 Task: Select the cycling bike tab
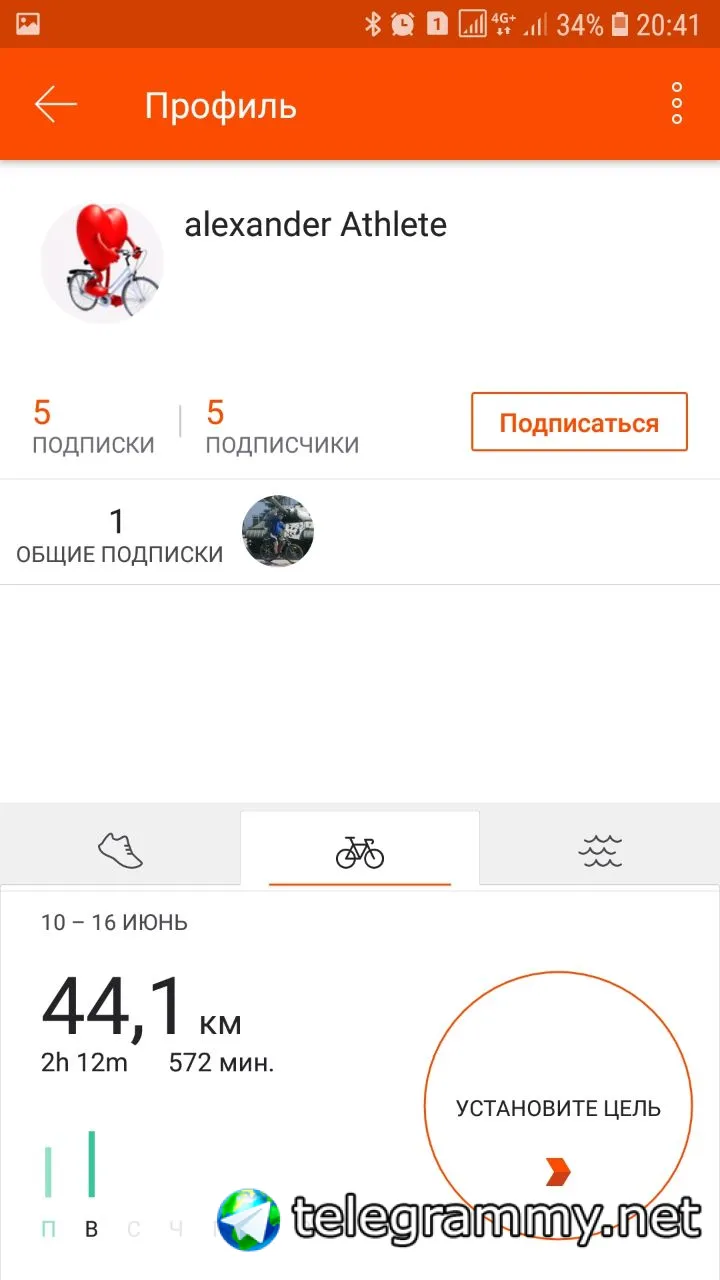tap(360, 851)
